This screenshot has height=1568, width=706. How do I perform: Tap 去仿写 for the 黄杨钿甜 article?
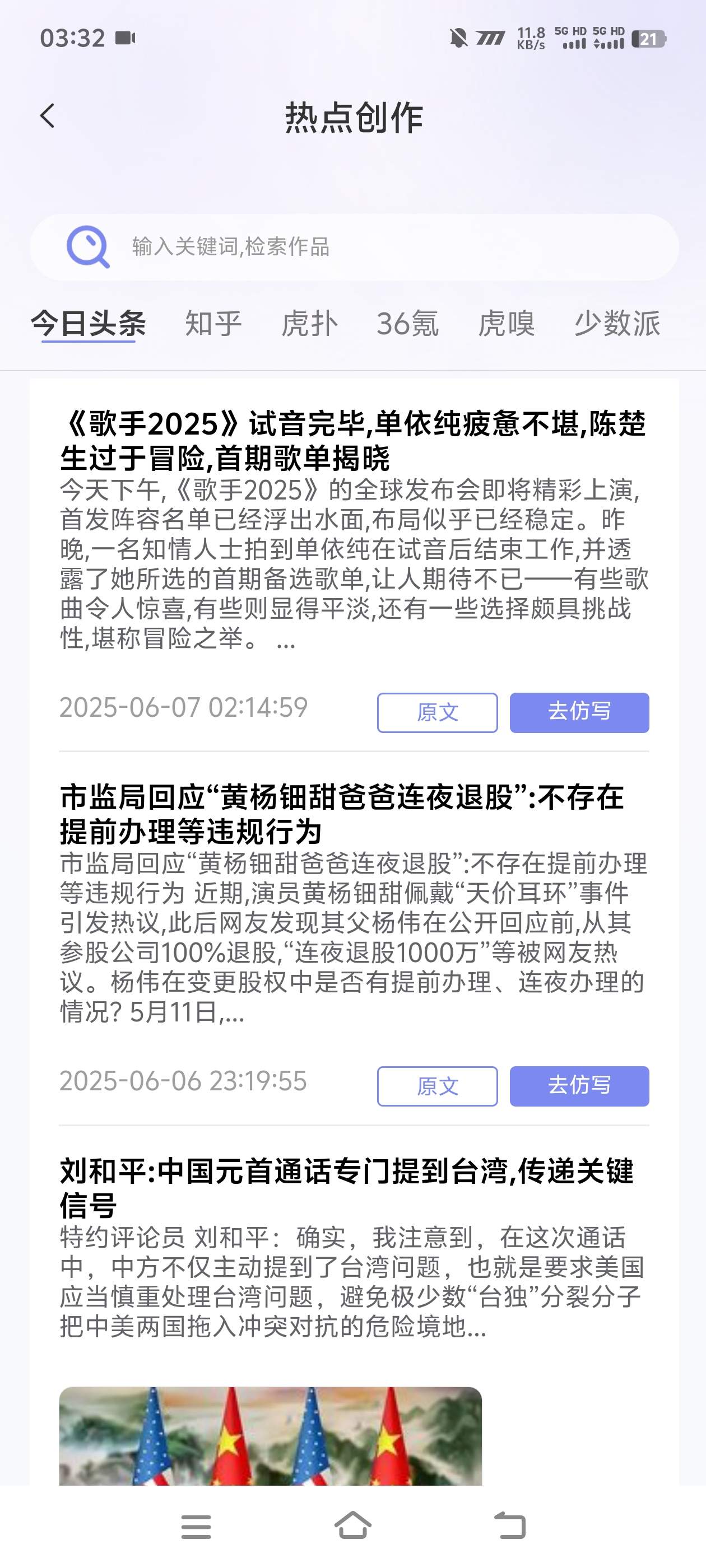(x=579, y=1086)
